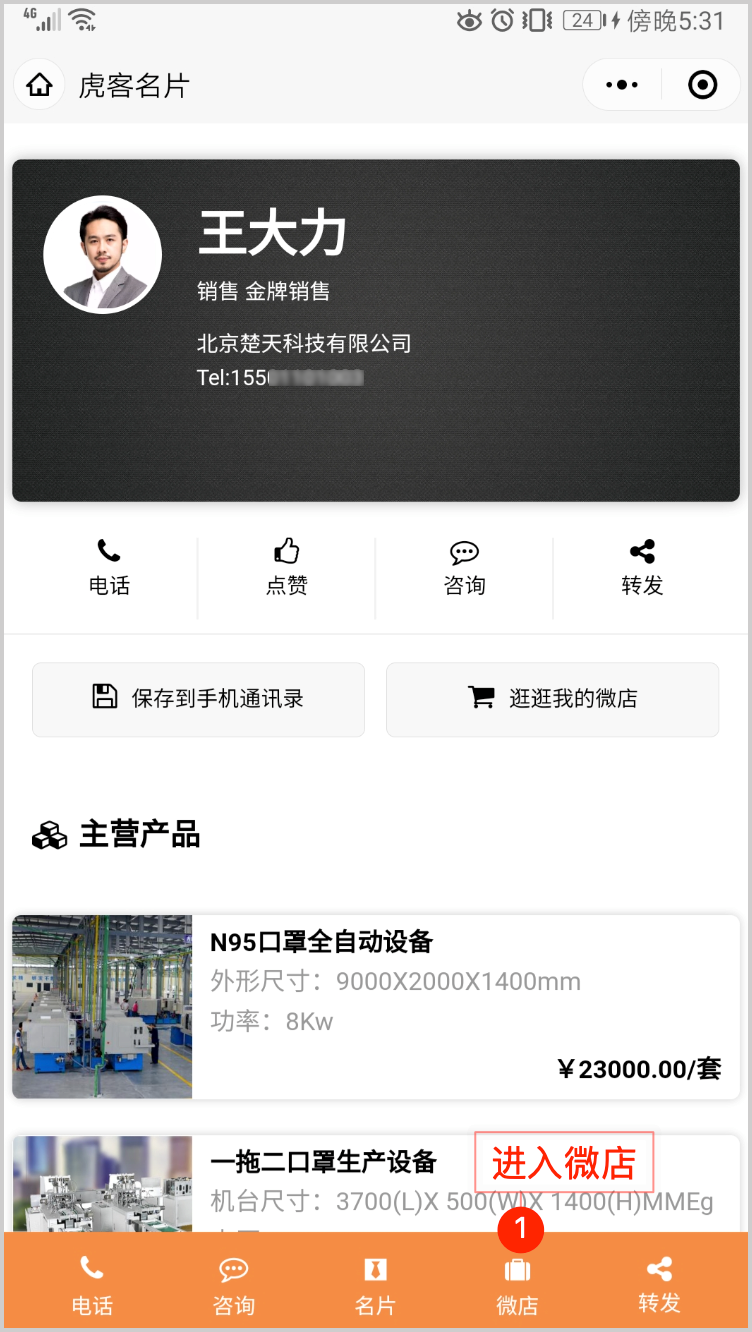
Task: Tap 保存到手机通讯录 button
Action: (198, 699)
